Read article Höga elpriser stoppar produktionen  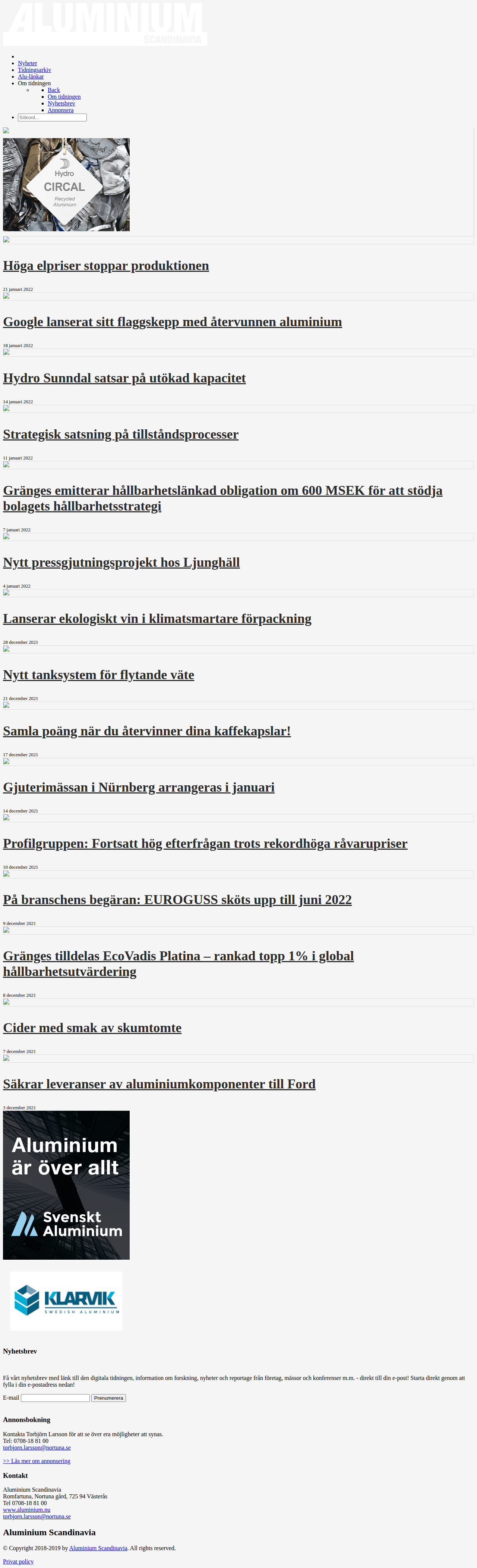tap(106, 266)
